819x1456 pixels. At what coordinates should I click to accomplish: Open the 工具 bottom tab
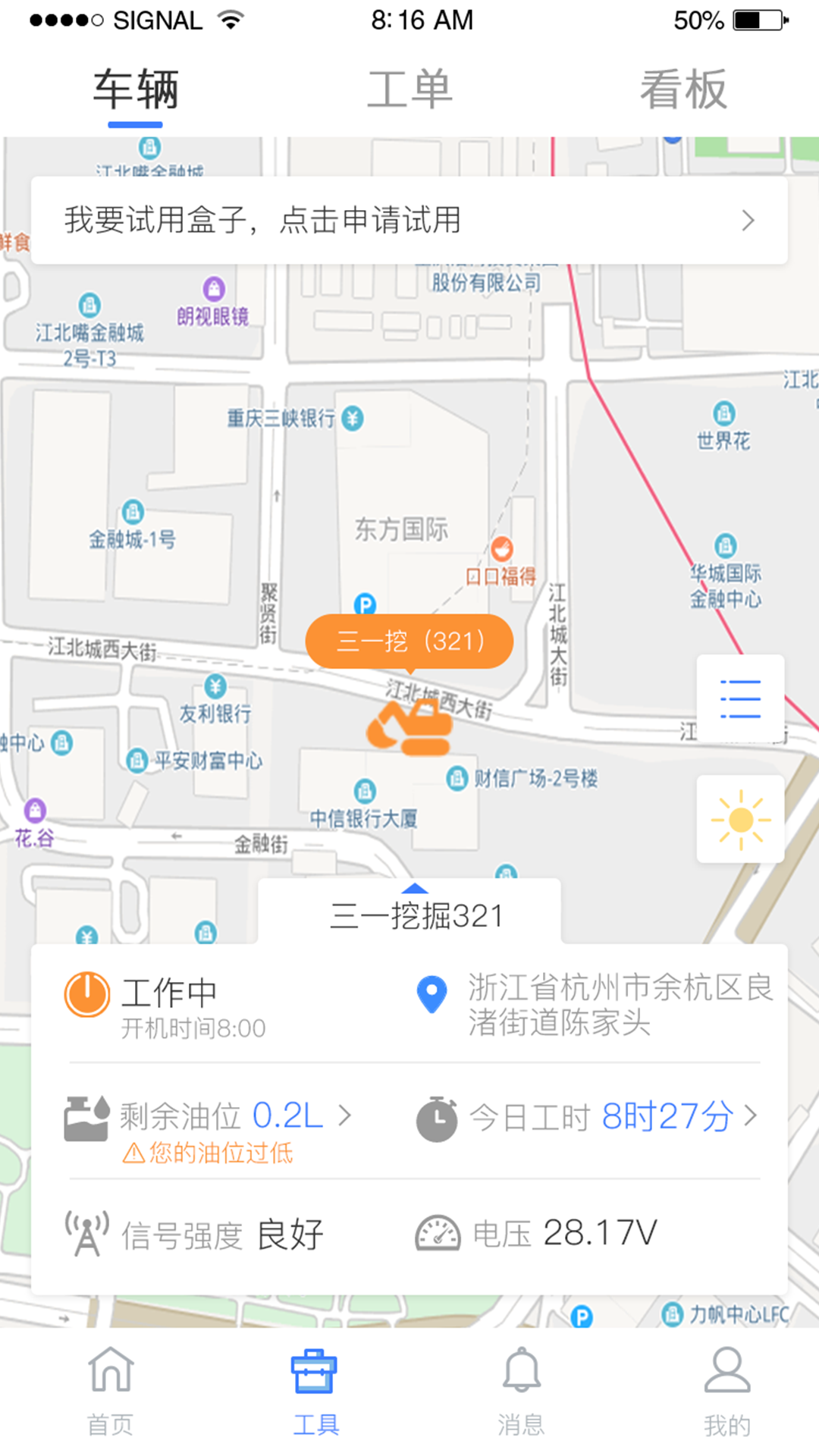click(315, 1390)
